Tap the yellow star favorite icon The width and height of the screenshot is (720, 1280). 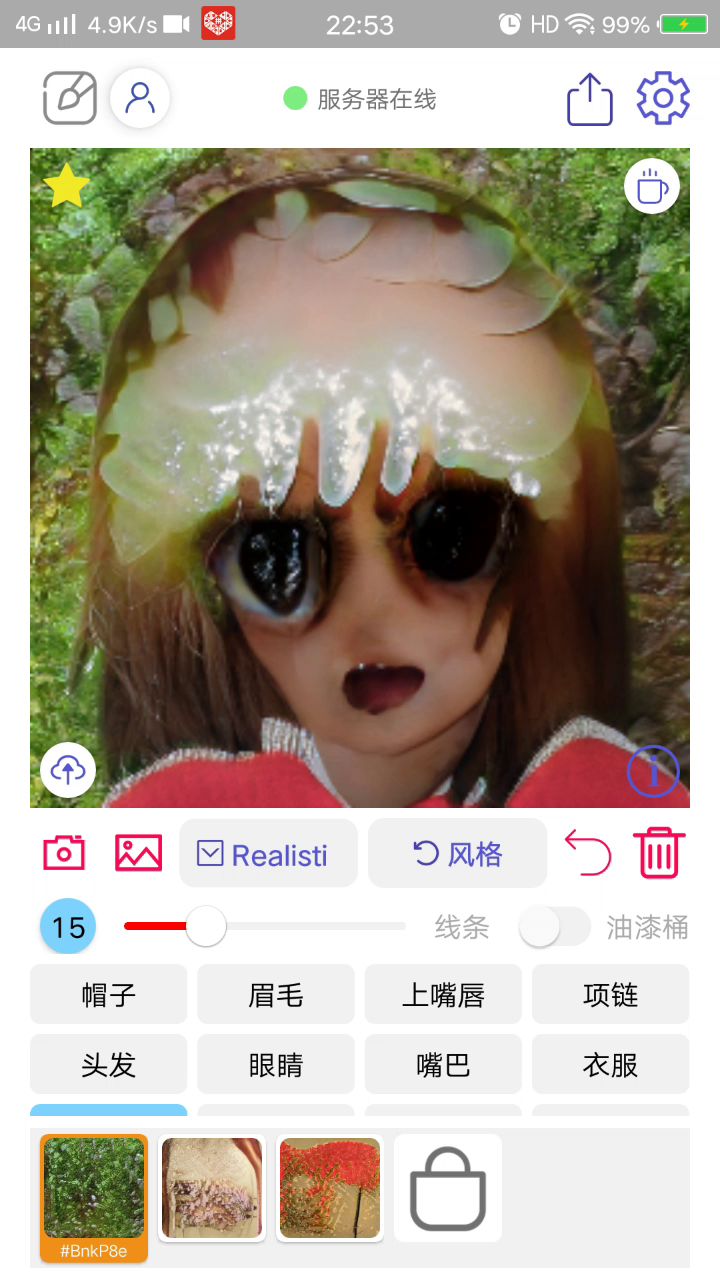(x=67, y=186)
